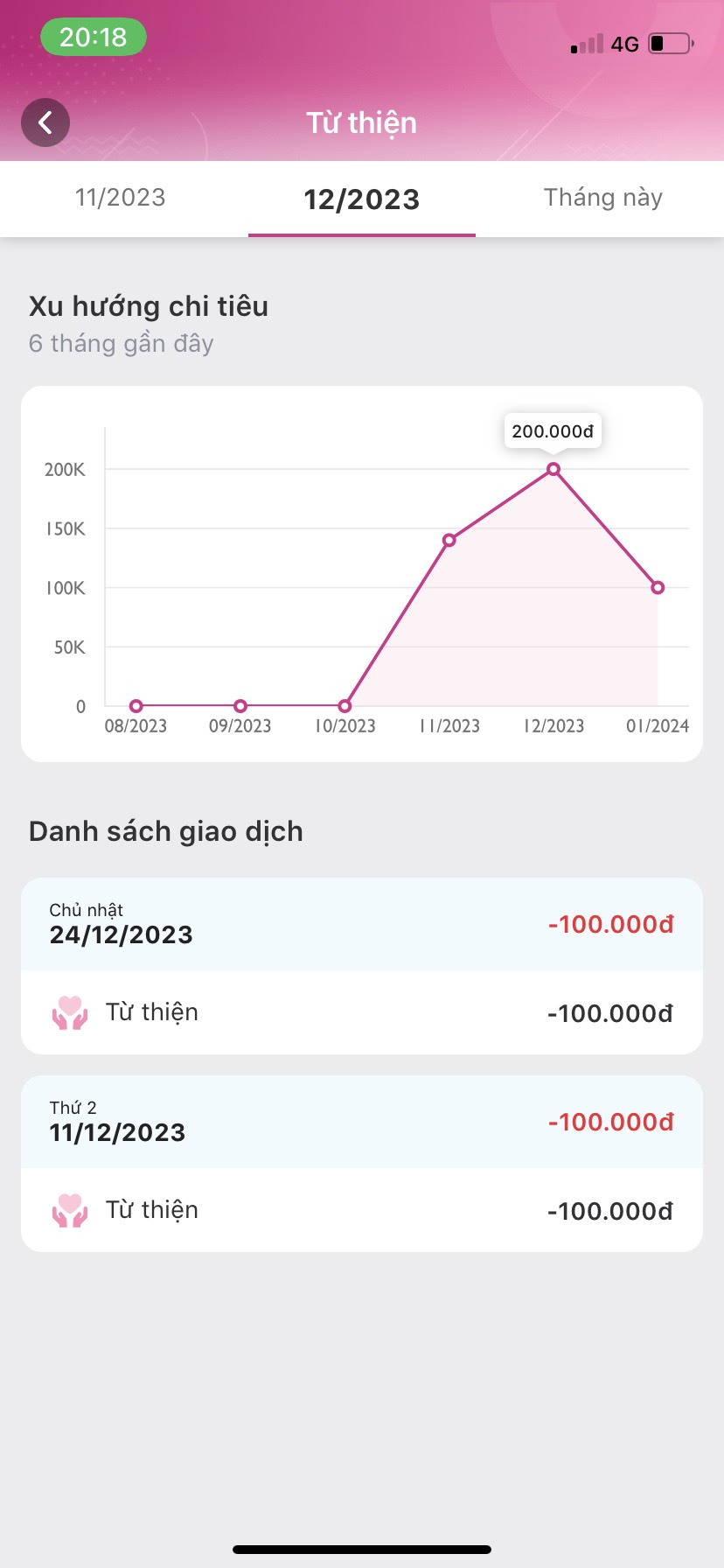Image resolution: width=724 pixels, height=1568 pixels.
Task: Go back from the Từ thiện screen
Action: (x=45, y=122)
